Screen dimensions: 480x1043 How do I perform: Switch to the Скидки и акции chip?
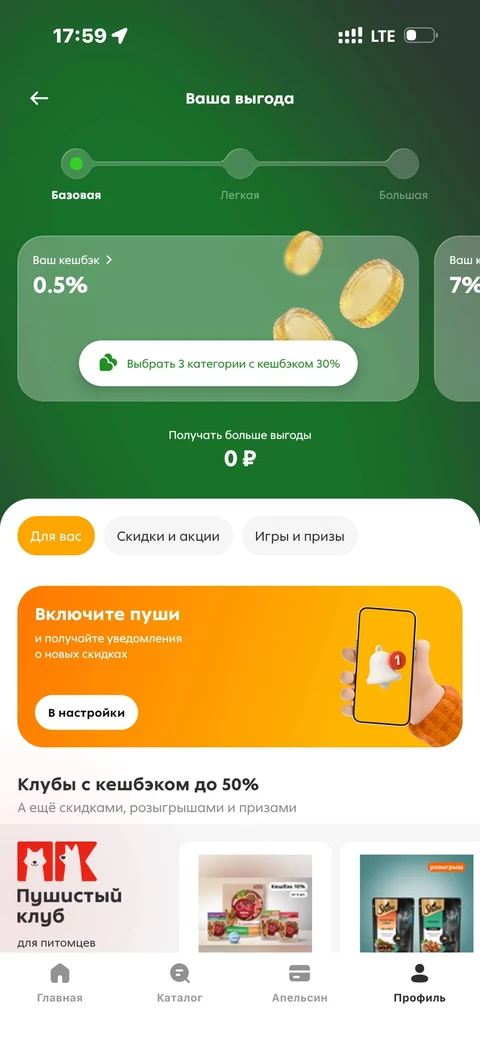(x=168, y=535)
